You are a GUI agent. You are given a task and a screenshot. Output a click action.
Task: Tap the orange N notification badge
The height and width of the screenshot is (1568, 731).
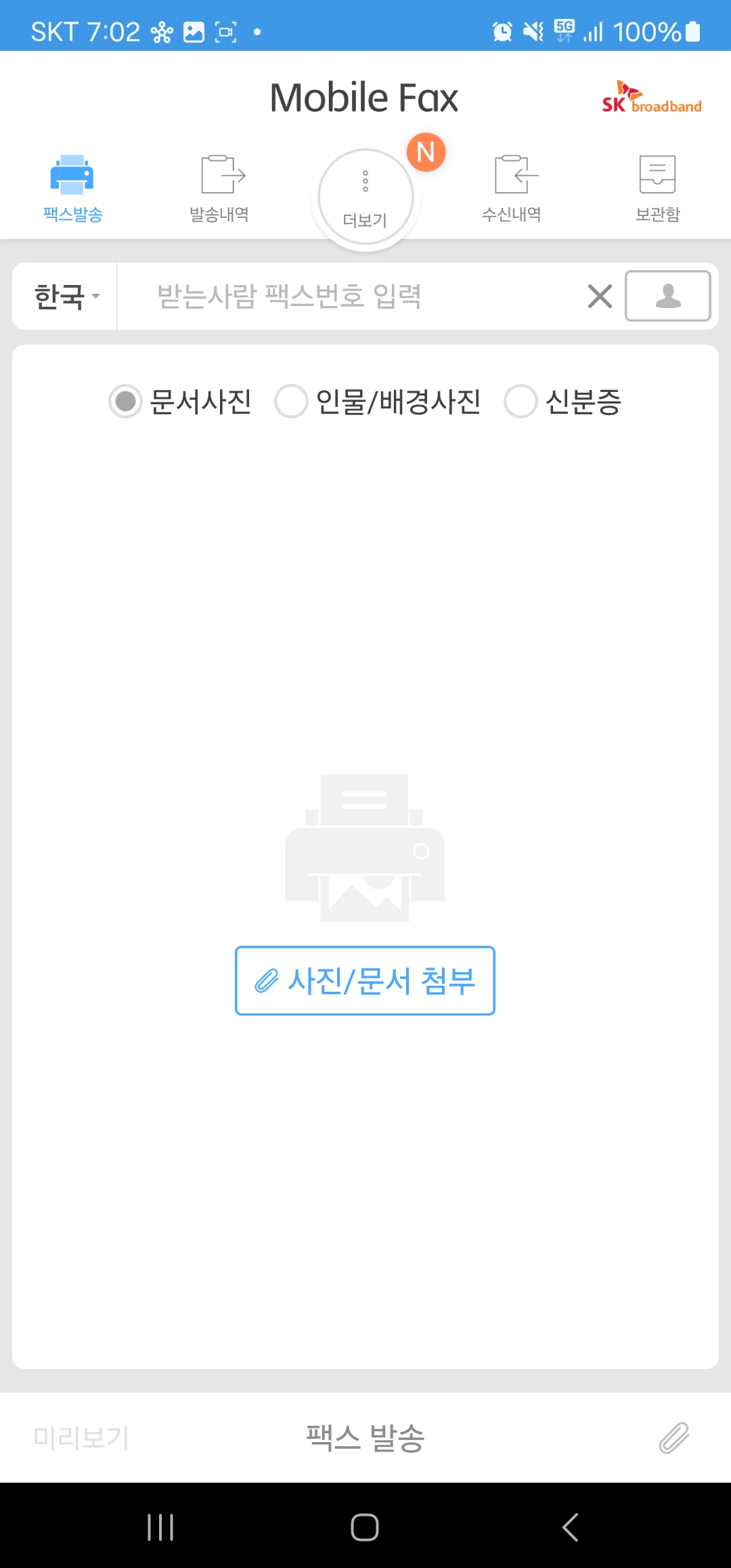[x=426, y=152]
